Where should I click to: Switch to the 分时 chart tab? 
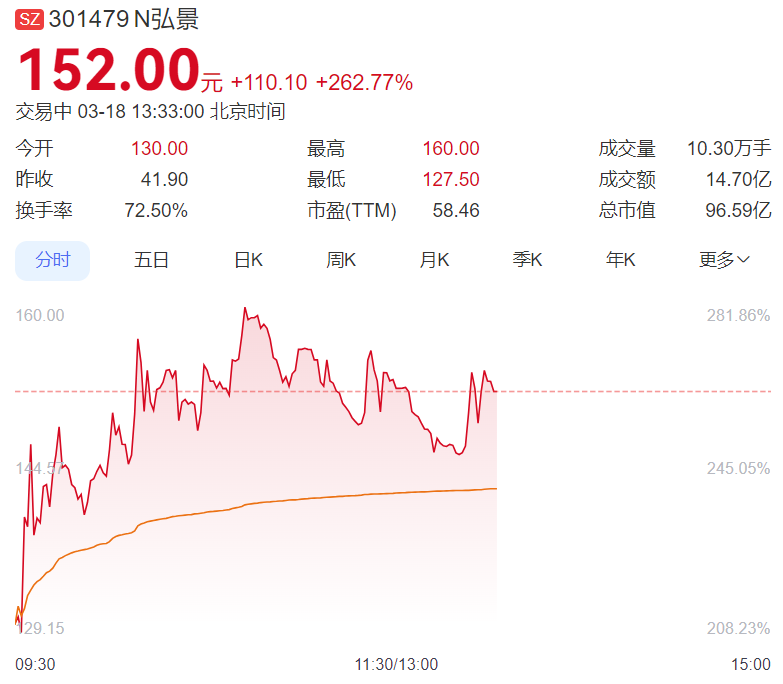click(53, 261)
